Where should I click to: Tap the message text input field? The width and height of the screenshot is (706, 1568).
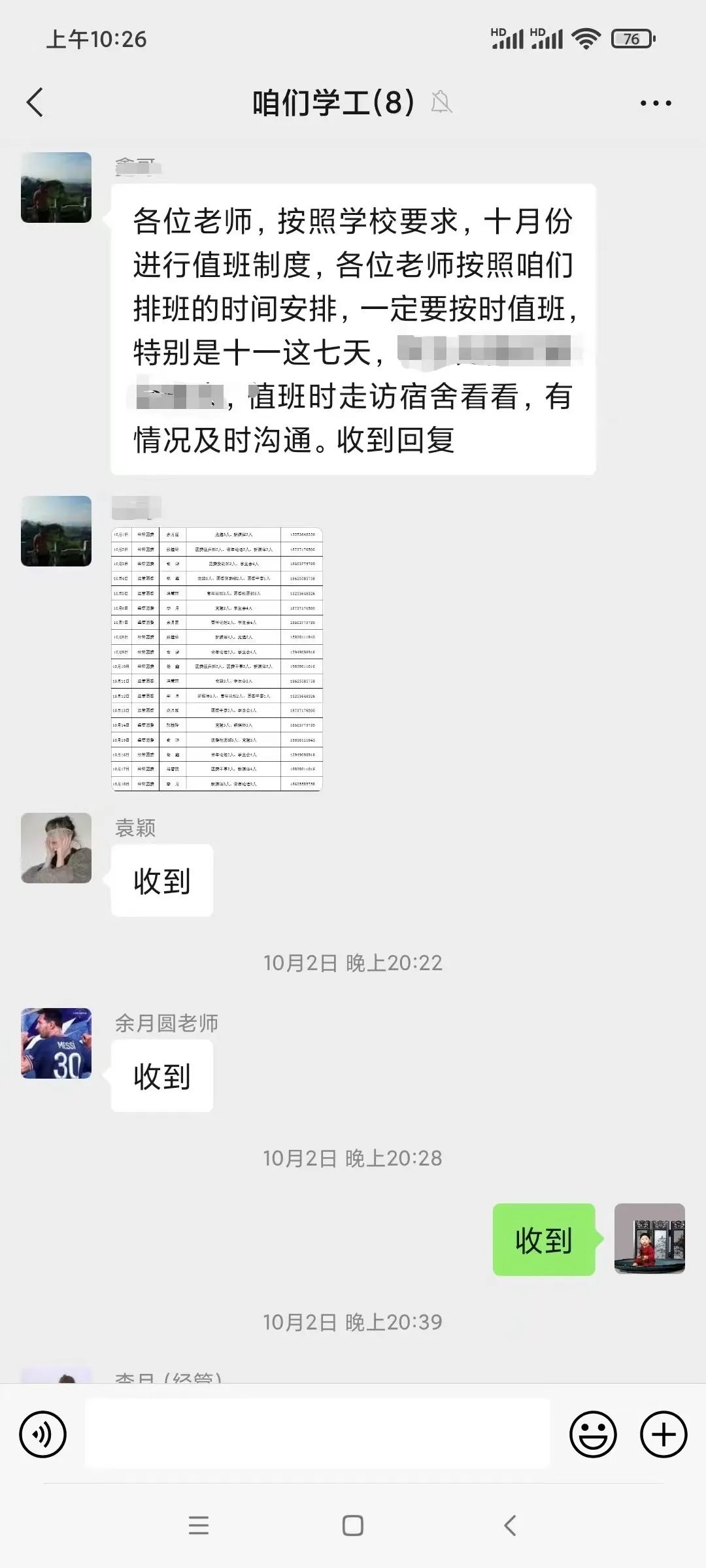point(318,1434)
